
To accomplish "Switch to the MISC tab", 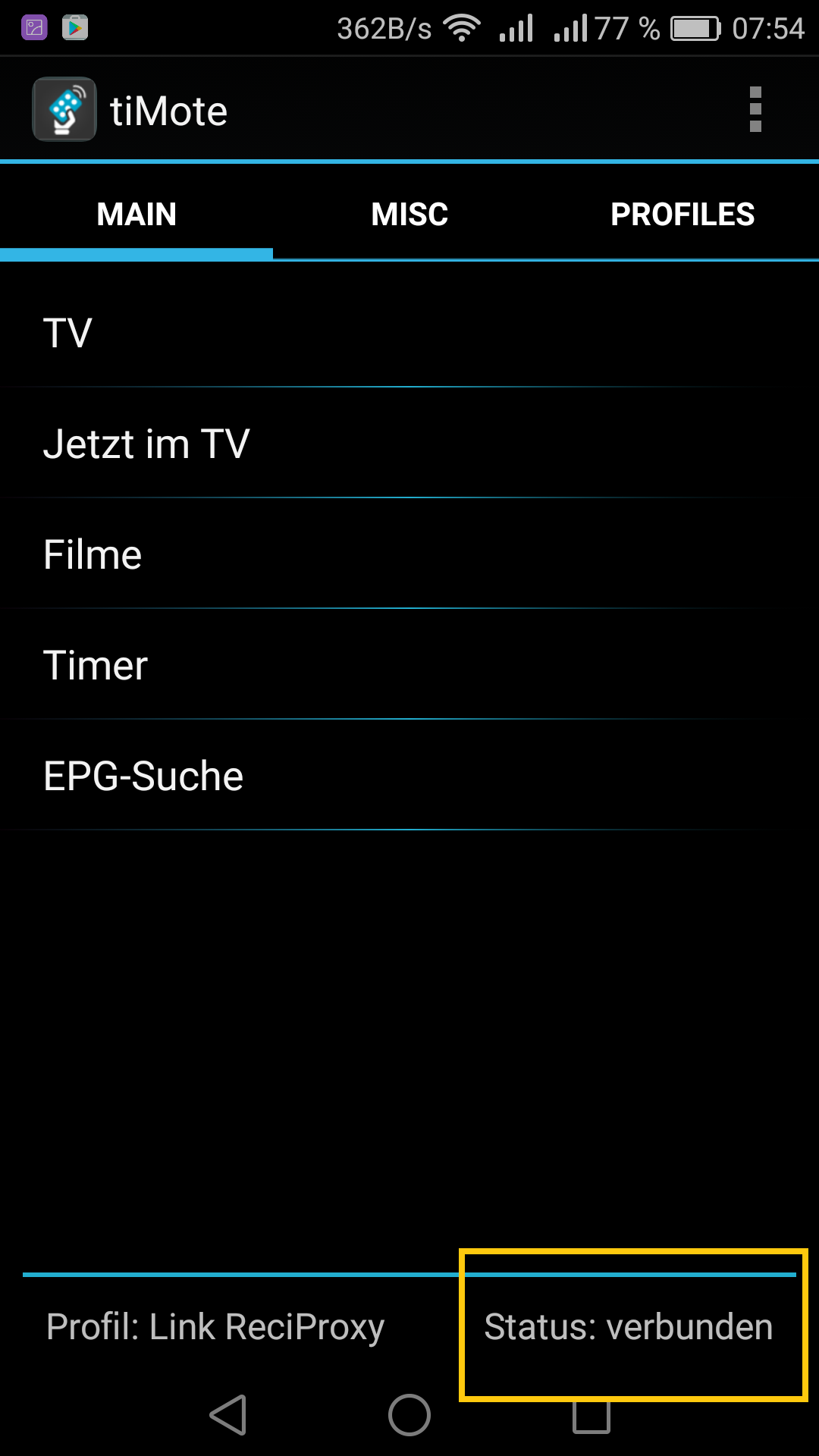I will [x=409, y=215].
